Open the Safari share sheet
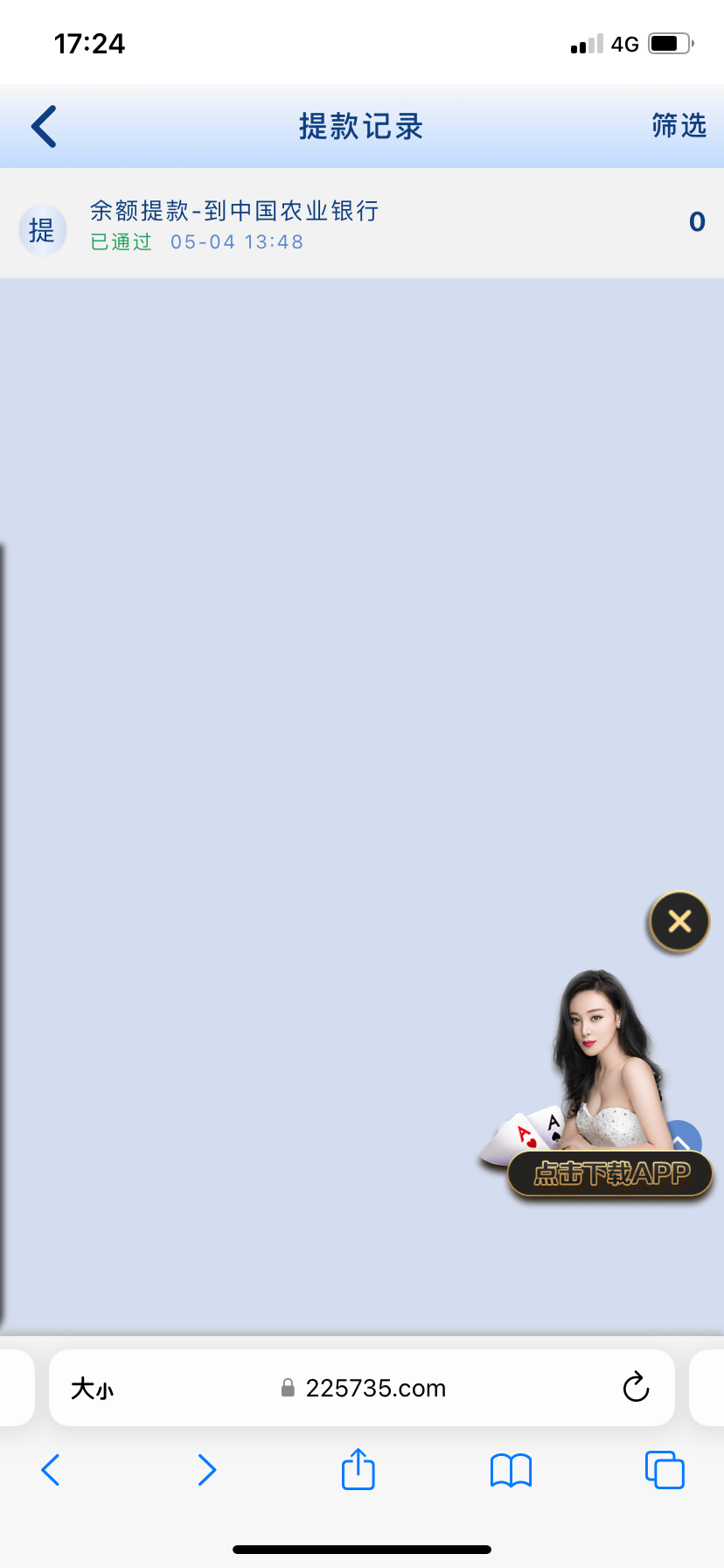This screenshot has width=724, height=1568. pyautogui.click(x=359, y=1469)
